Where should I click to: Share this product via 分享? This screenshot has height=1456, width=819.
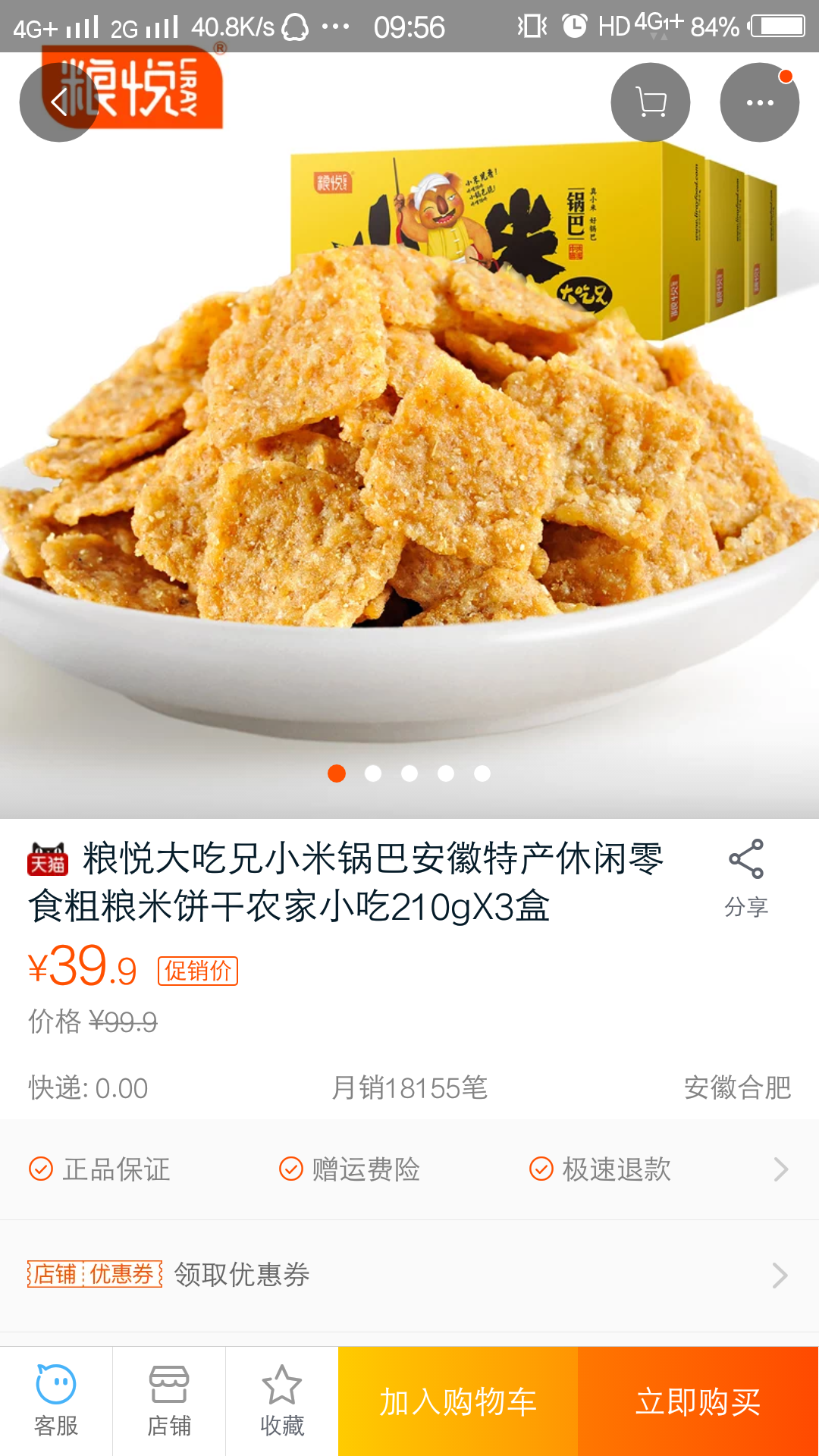pos(746,878)
